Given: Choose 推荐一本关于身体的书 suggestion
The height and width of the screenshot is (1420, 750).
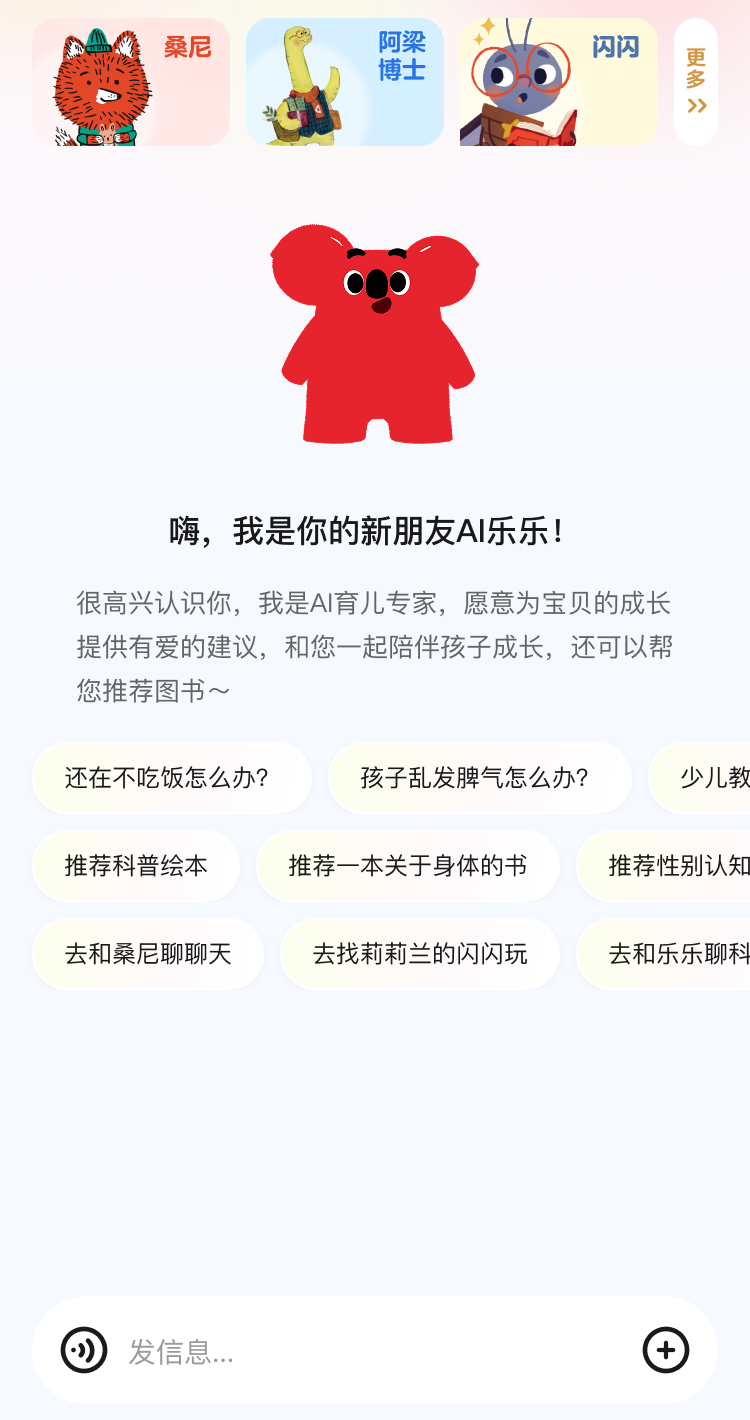Looking at the screenshot, I should (x=408, y=866).
